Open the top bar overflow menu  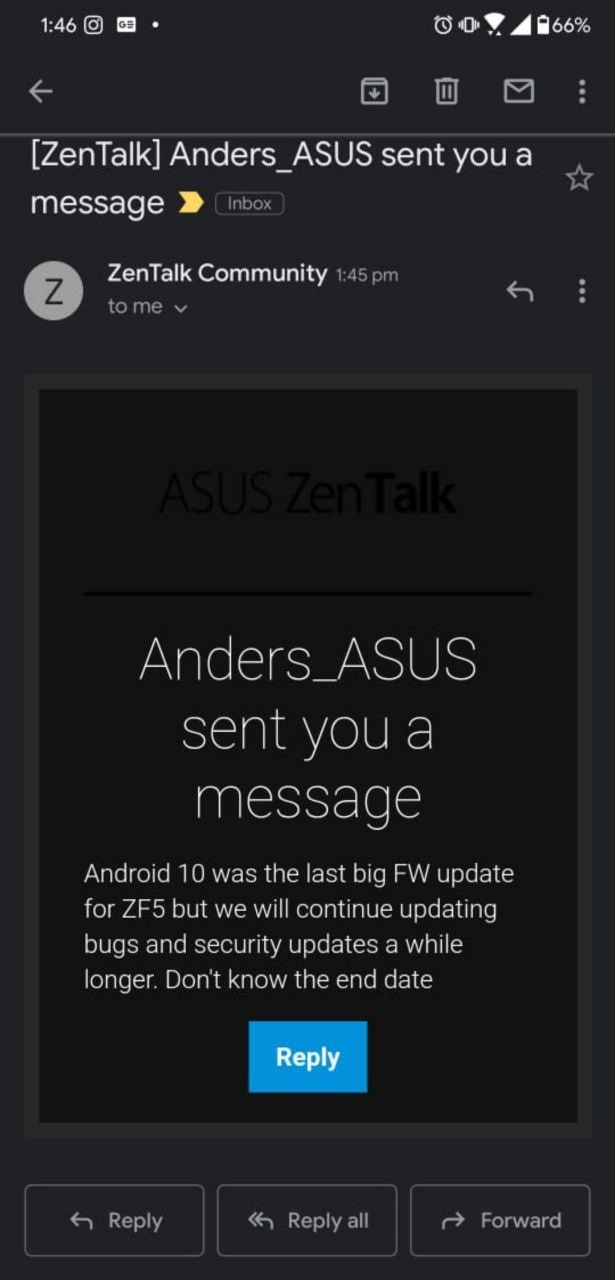[x=582, y=92]
